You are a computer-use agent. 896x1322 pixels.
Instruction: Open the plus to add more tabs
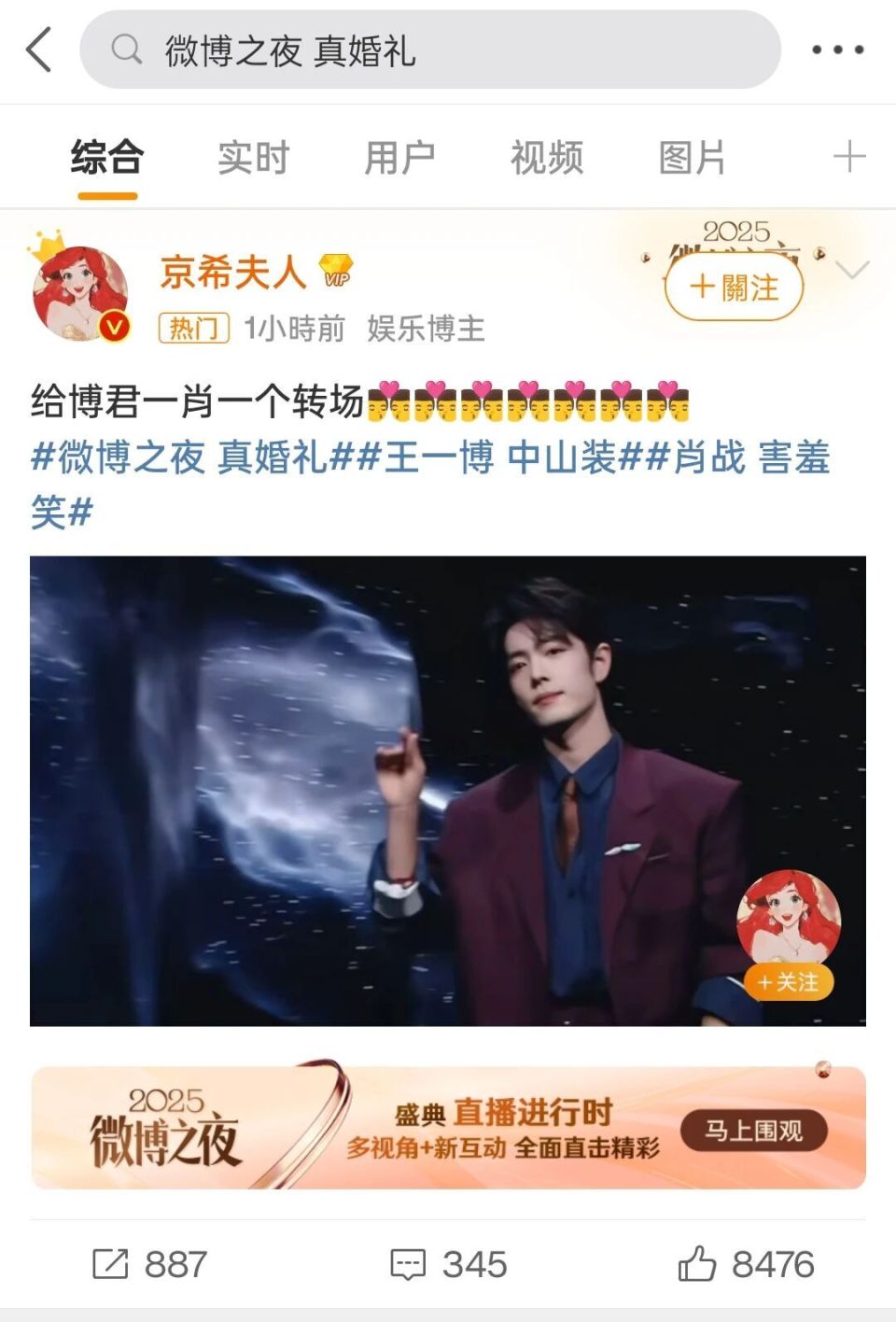pos(850,157)
